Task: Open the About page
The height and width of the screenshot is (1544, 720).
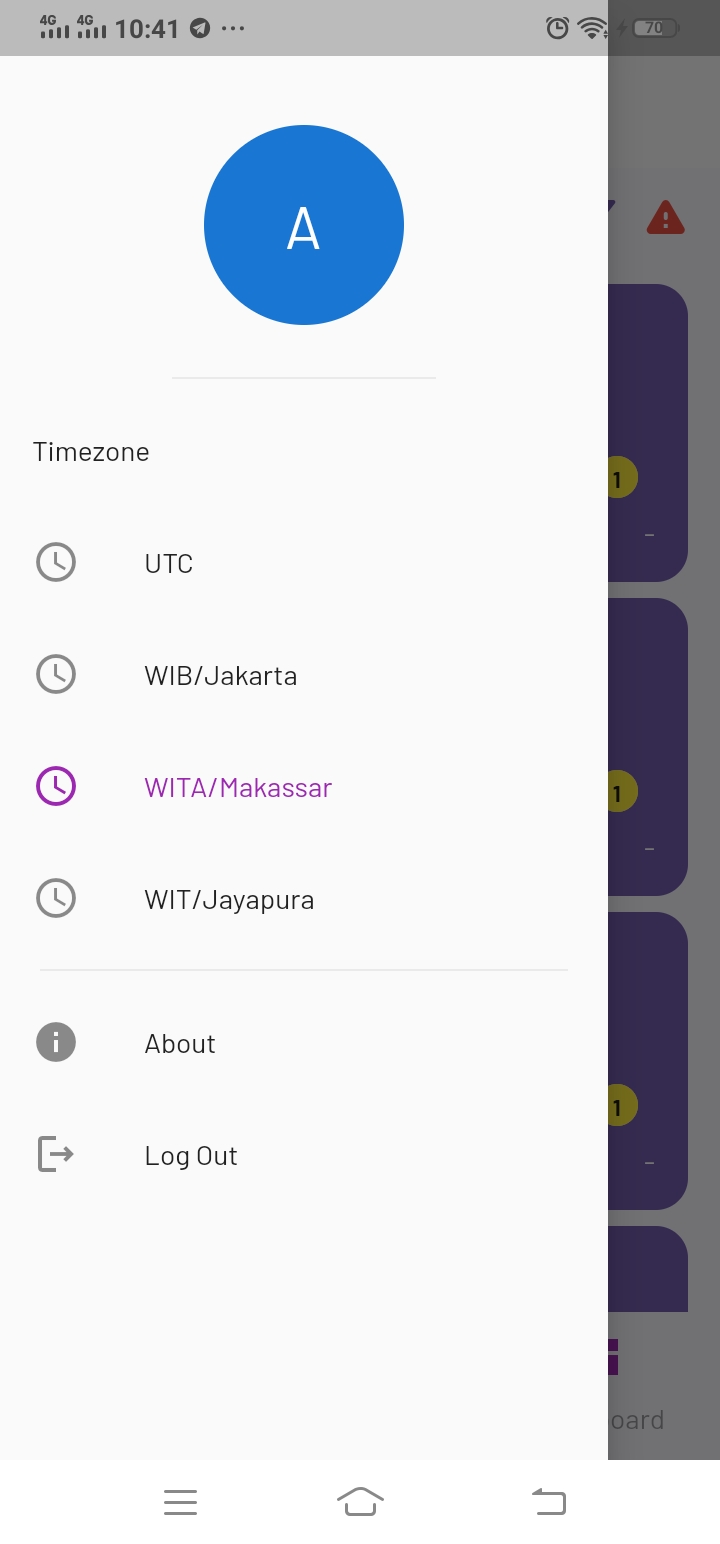Action: [180, 1044]
